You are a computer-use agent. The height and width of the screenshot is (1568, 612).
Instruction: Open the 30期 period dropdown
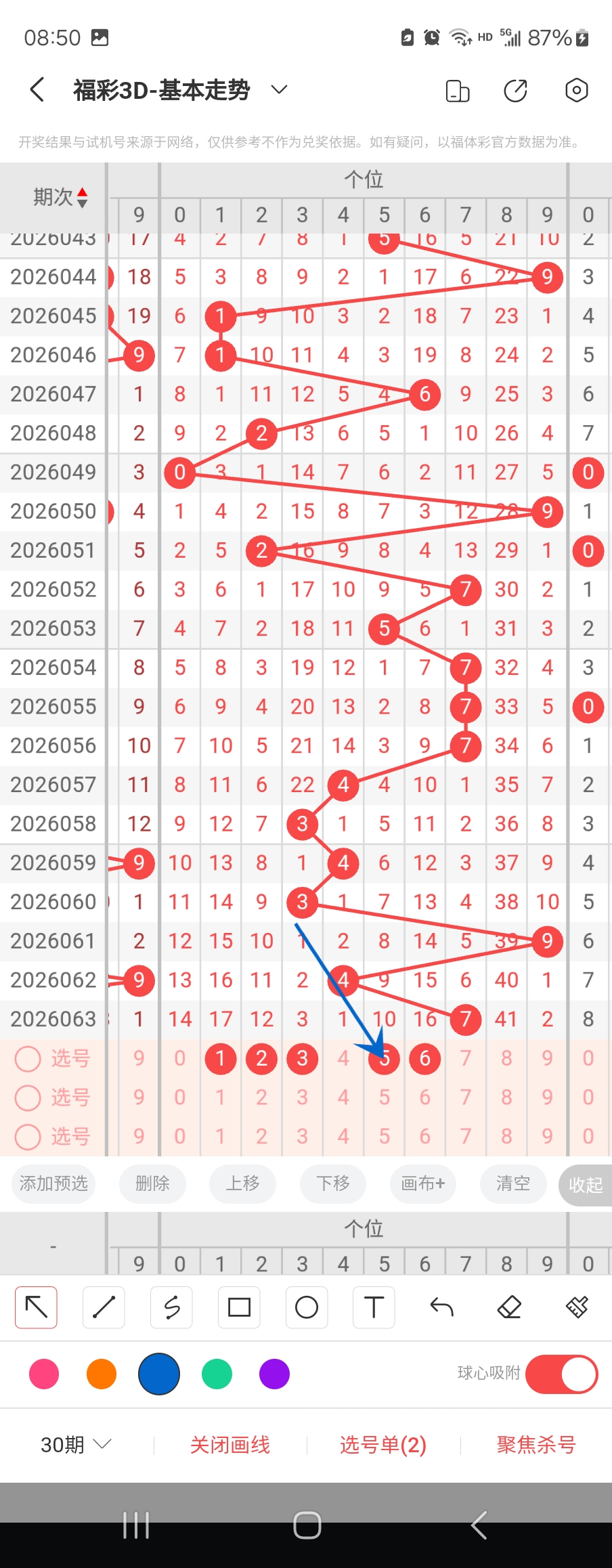pos(75,1445)
